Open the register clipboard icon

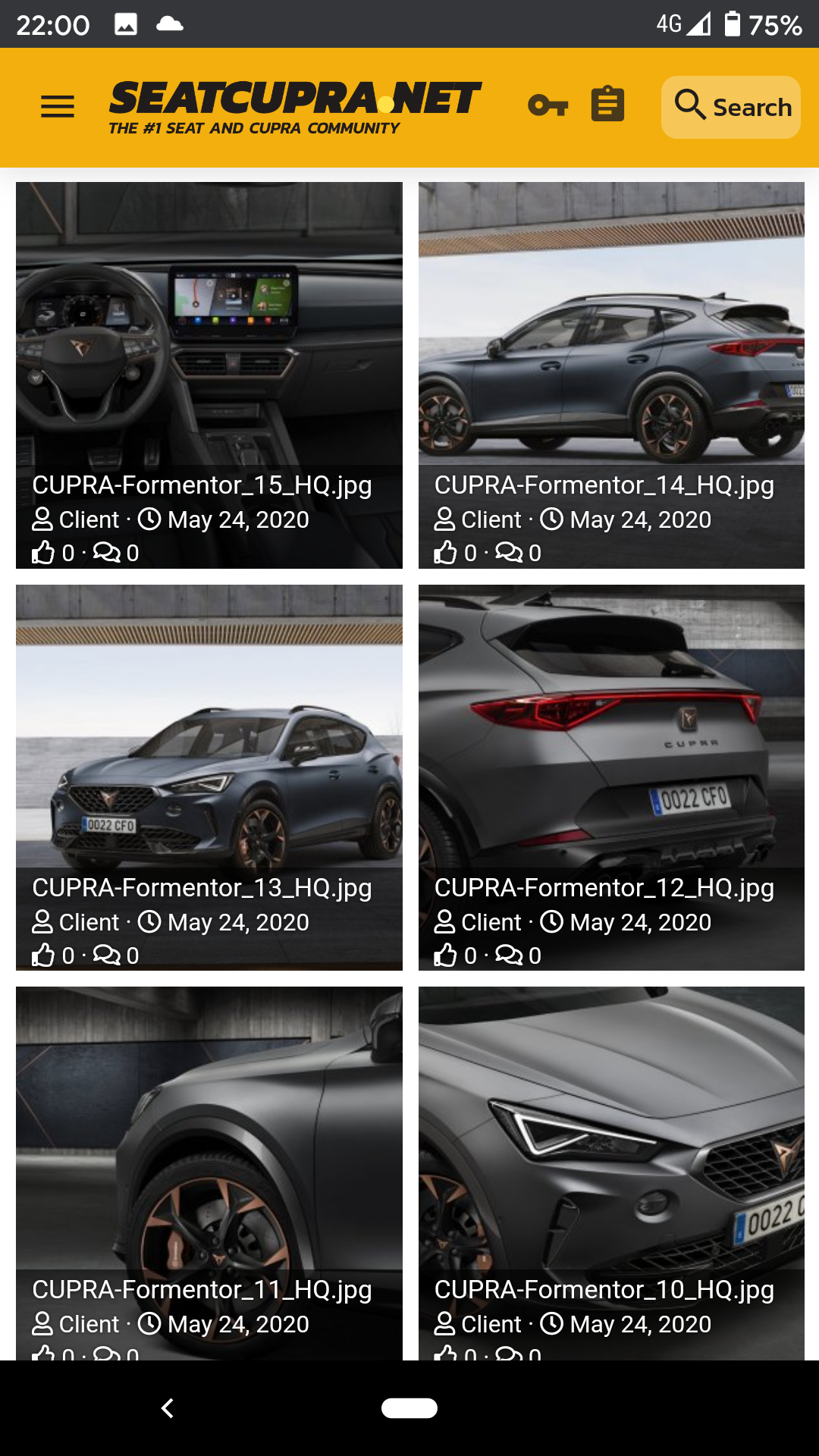pyautogui.click(x=607, y=105)
